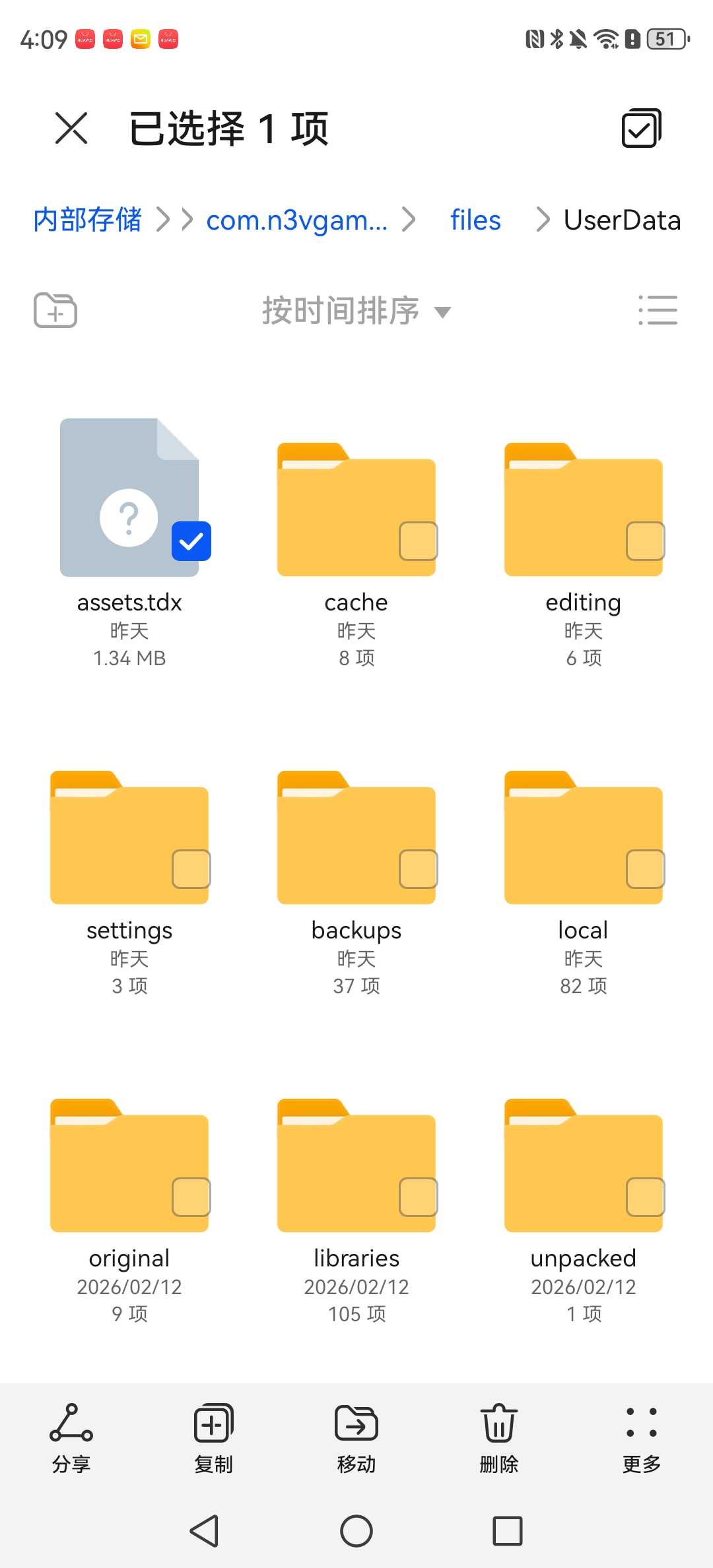
Task: Tick the backups folder checkbox
Action: coord(418,869)
